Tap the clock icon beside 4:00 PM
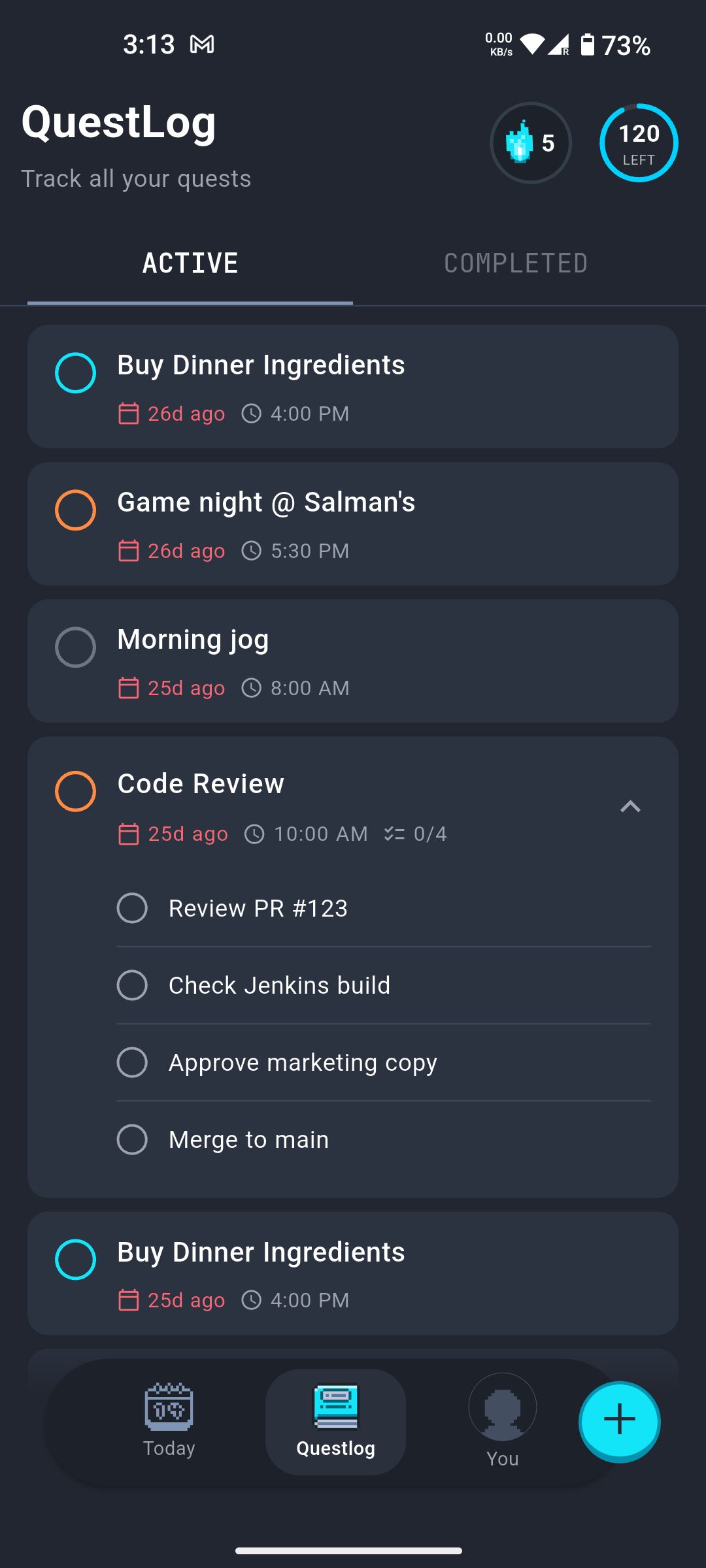The image size is (706, 1568). pos(252,414)
